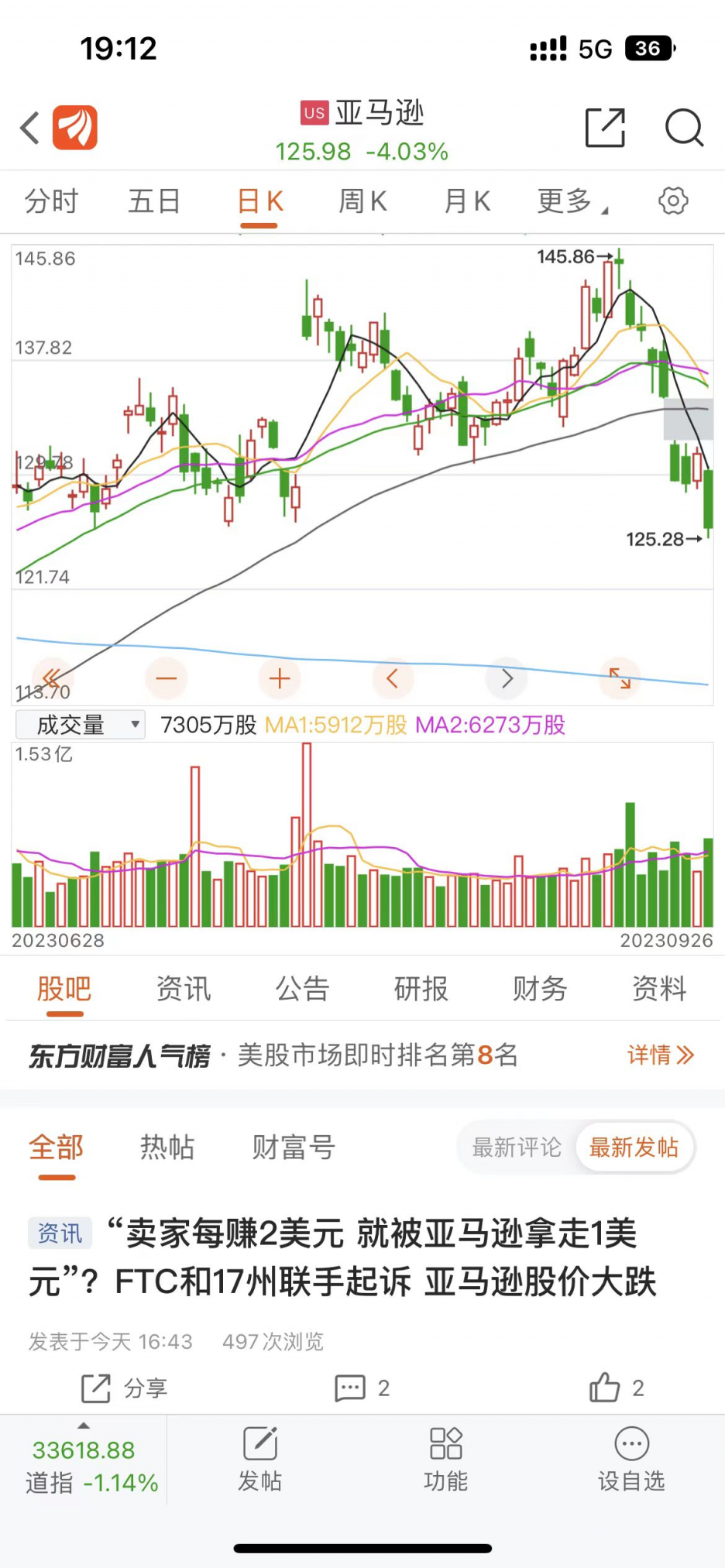The width and height of the screenshot is (725, 1568).
Task: Open the 财务 tab
Action: [x=540, y=989]
